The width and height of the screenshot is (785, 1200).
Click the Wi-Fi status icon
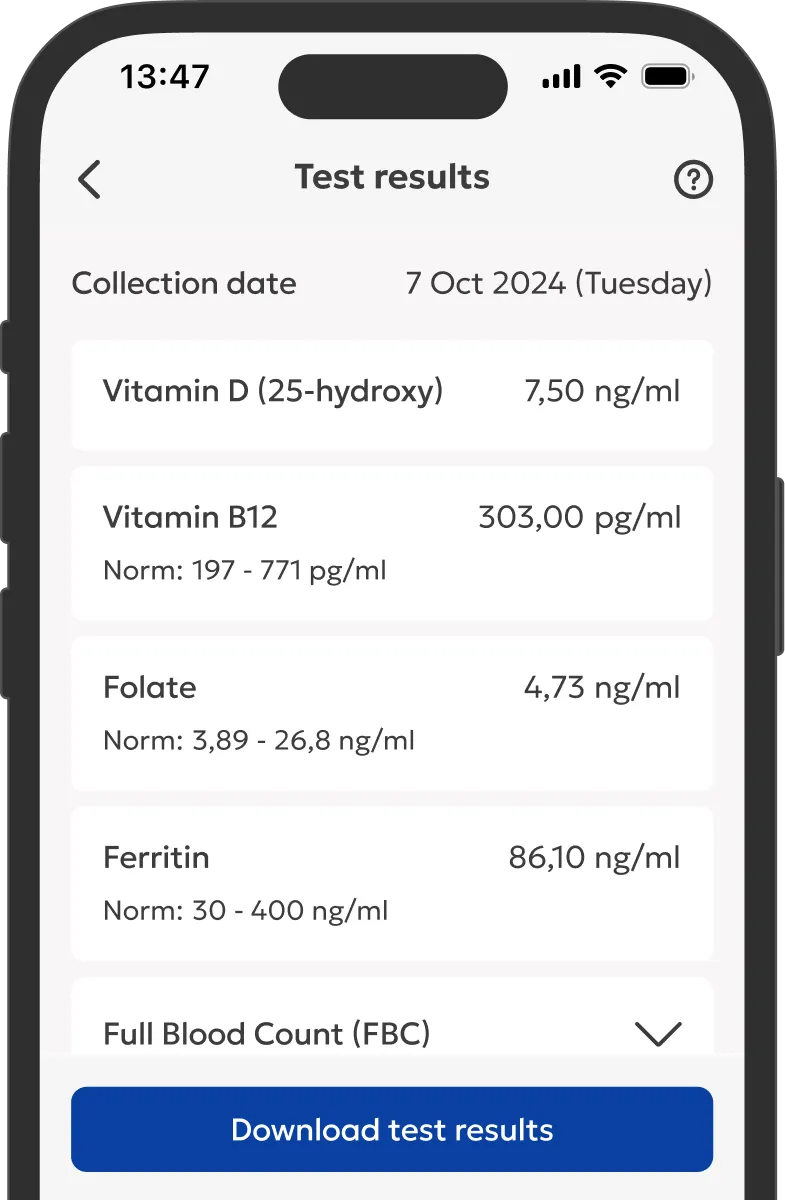coord(608,75)
